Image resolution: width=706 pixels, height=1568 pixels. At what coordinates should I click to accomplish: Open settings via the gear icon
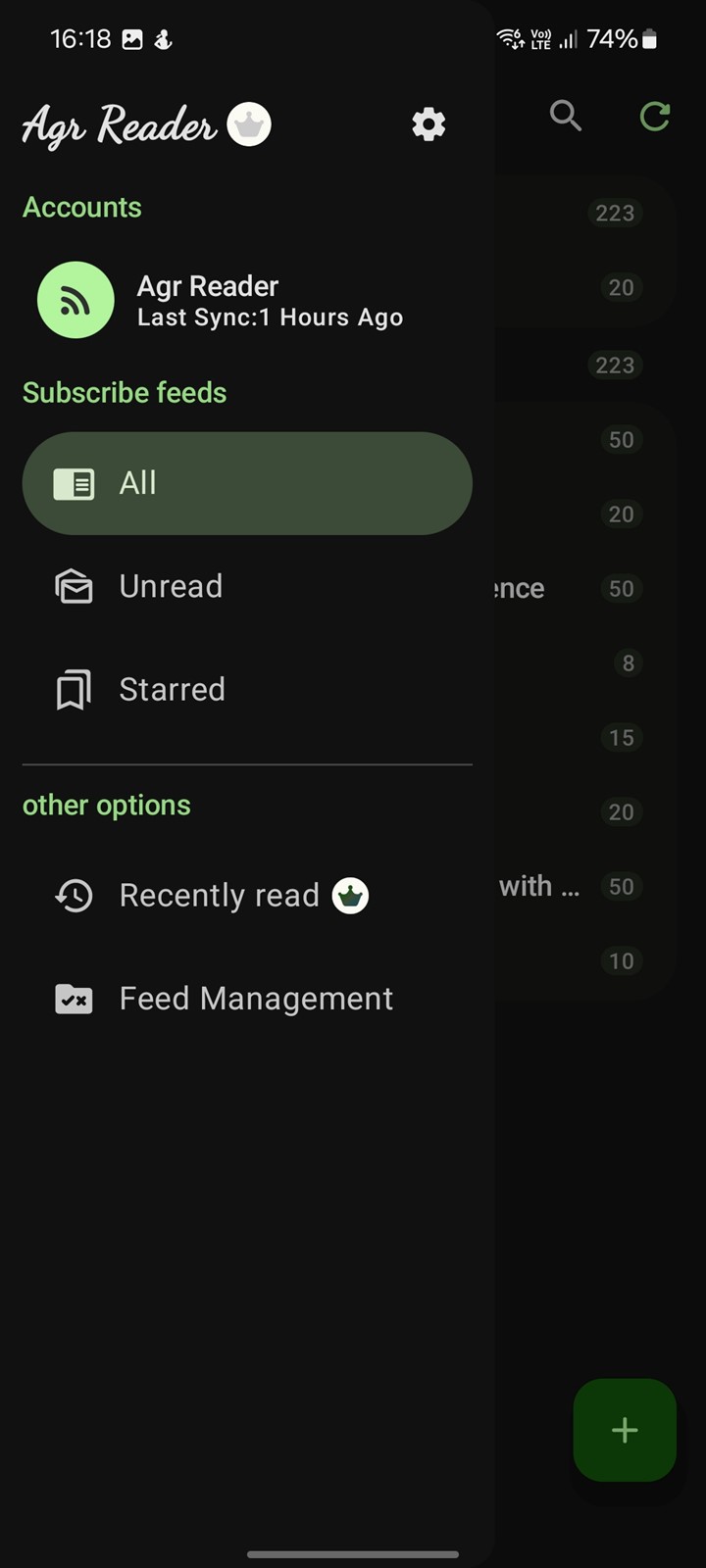coord(429,124)
